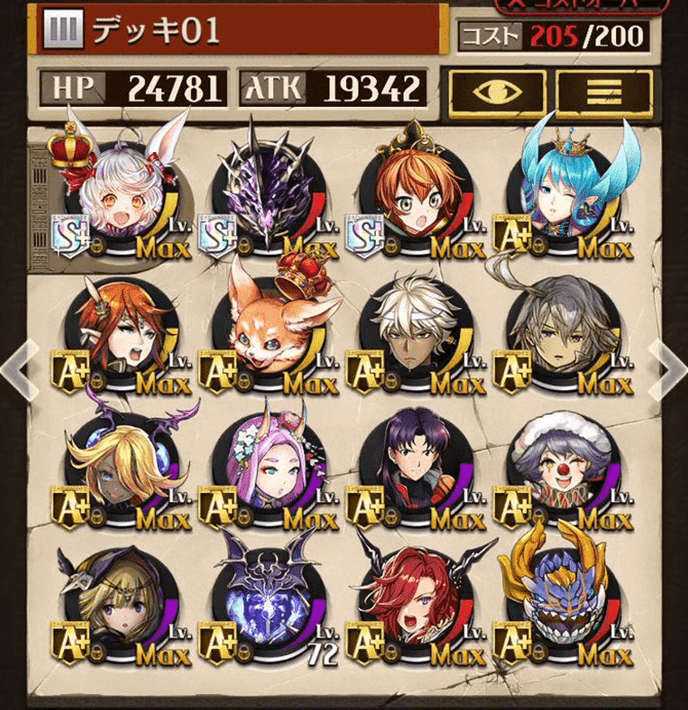This screenshot has width=688, height=710.
Task: Open the list menu button
Action: pyautogui.click(x=604, y=92)
